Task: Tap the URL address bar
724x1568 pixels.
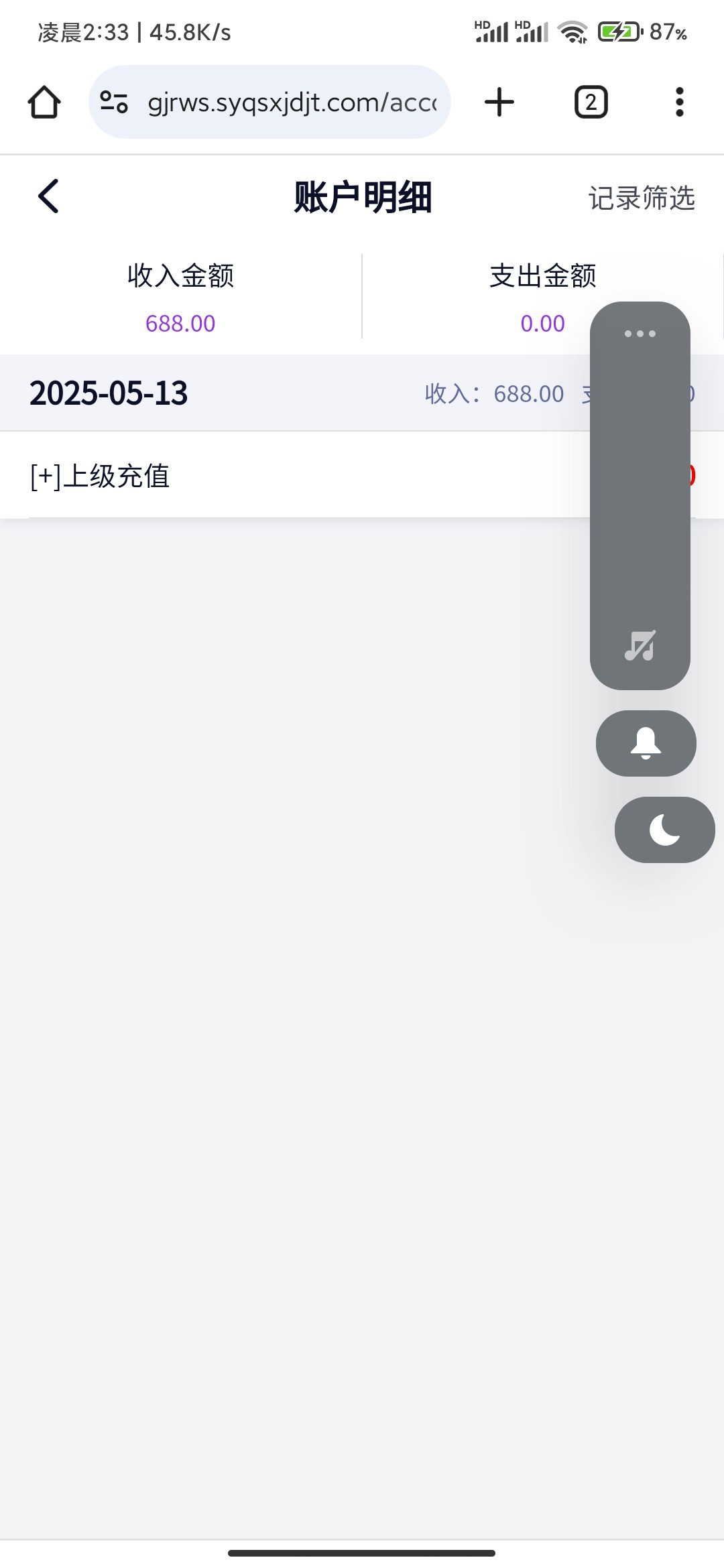Action: pyautogui.click(x=269, y=102)
